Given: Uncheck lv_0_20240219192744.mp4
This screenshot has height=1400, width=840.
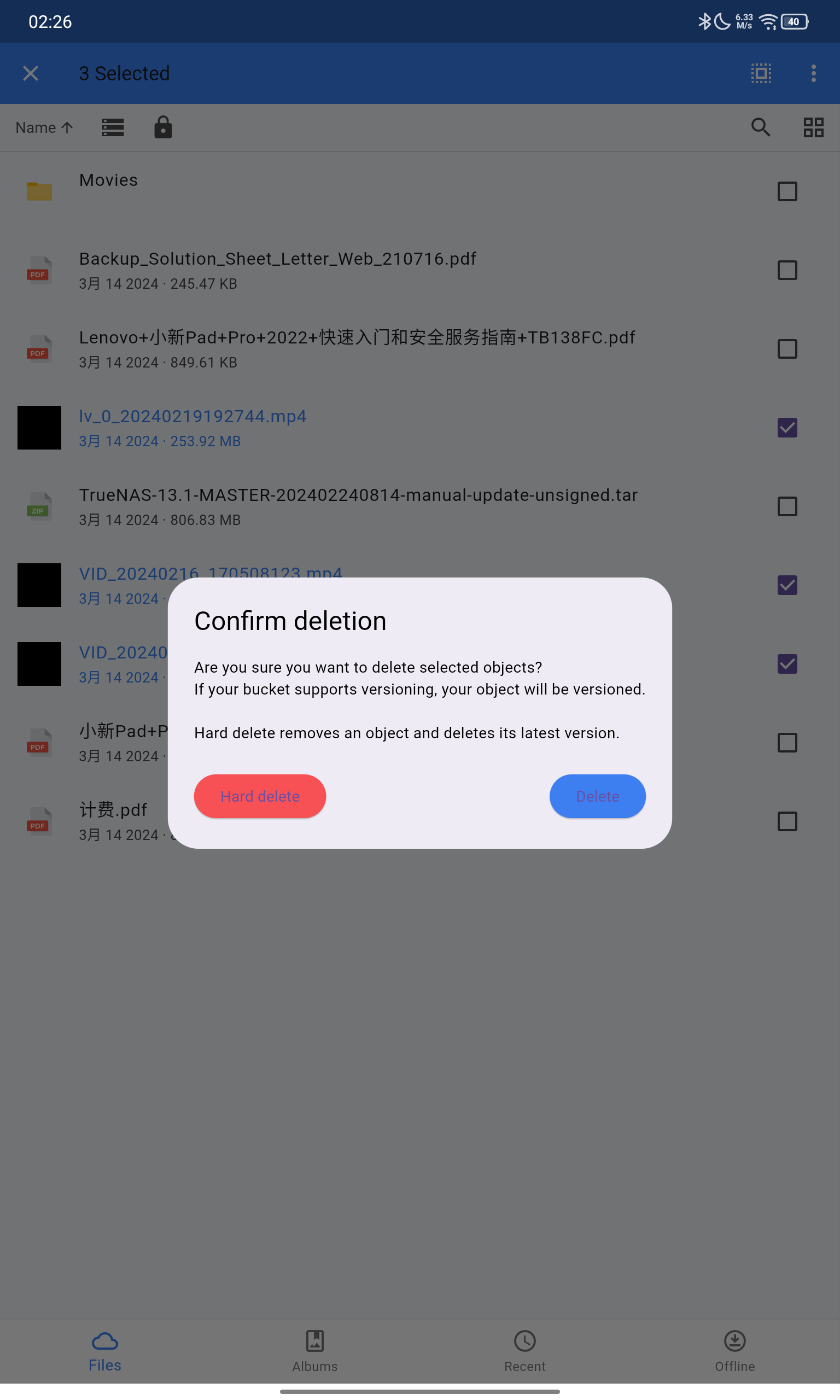Looking at the screenshot, I should click(787, 427).
